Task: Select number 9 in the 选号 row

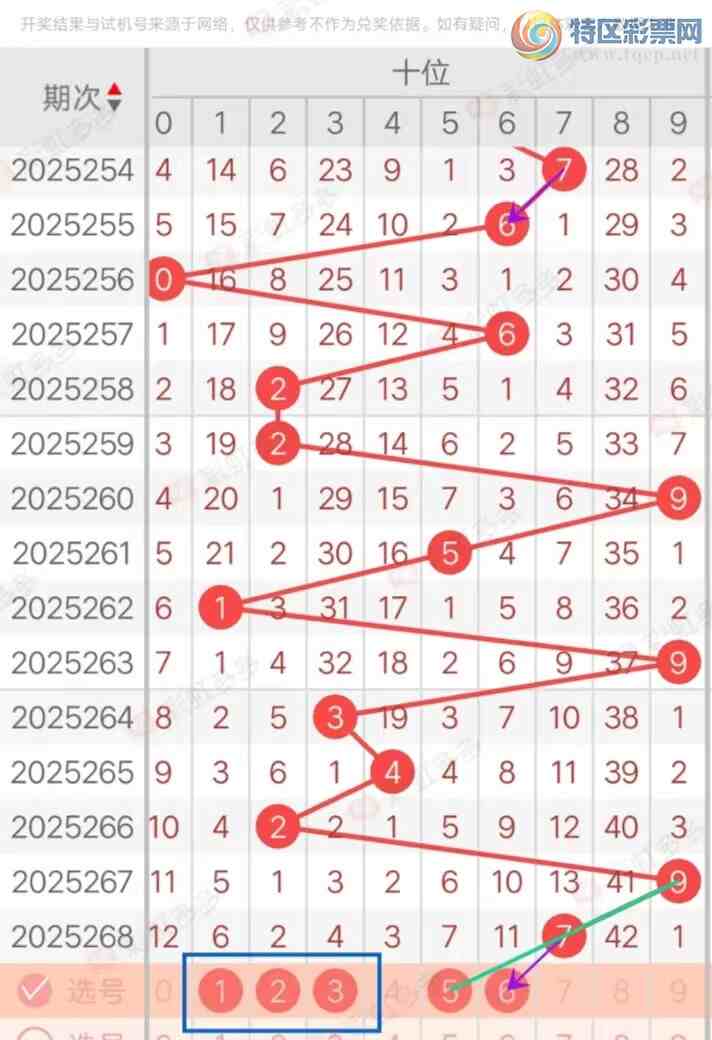Action: (679, 992)
